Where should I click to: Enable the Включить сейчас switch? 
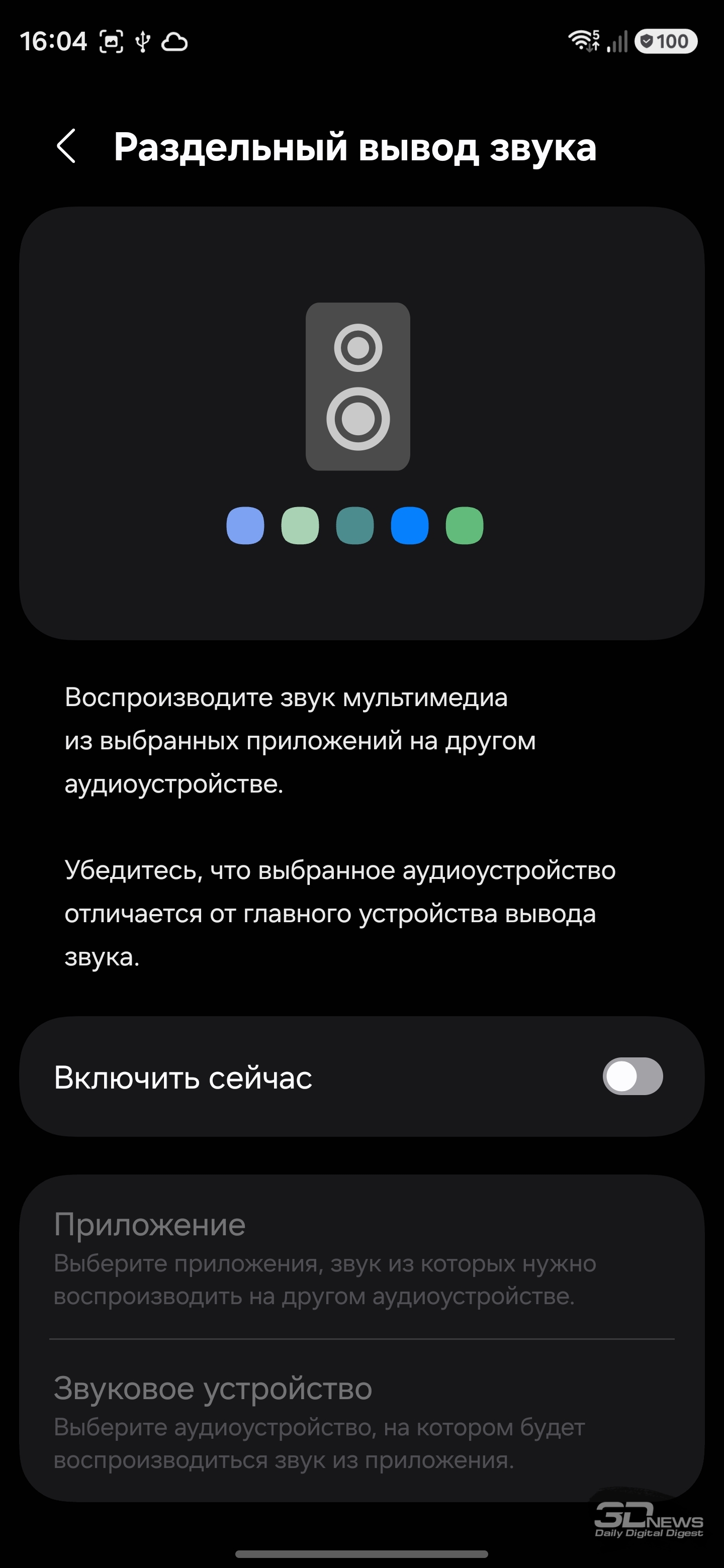point(632,1076)
